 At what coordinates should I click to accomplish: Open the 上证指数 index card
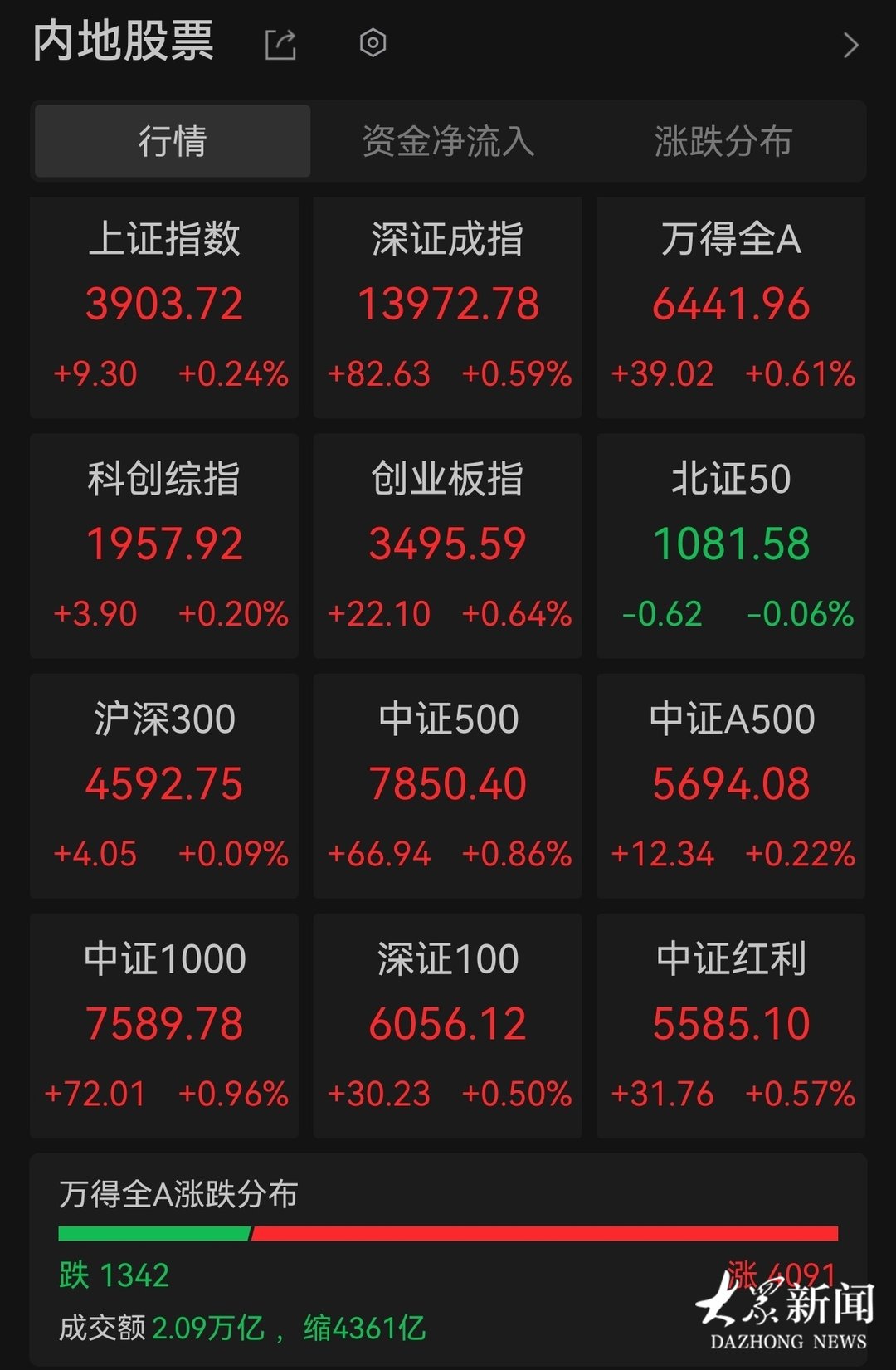(x=164, y=308)
